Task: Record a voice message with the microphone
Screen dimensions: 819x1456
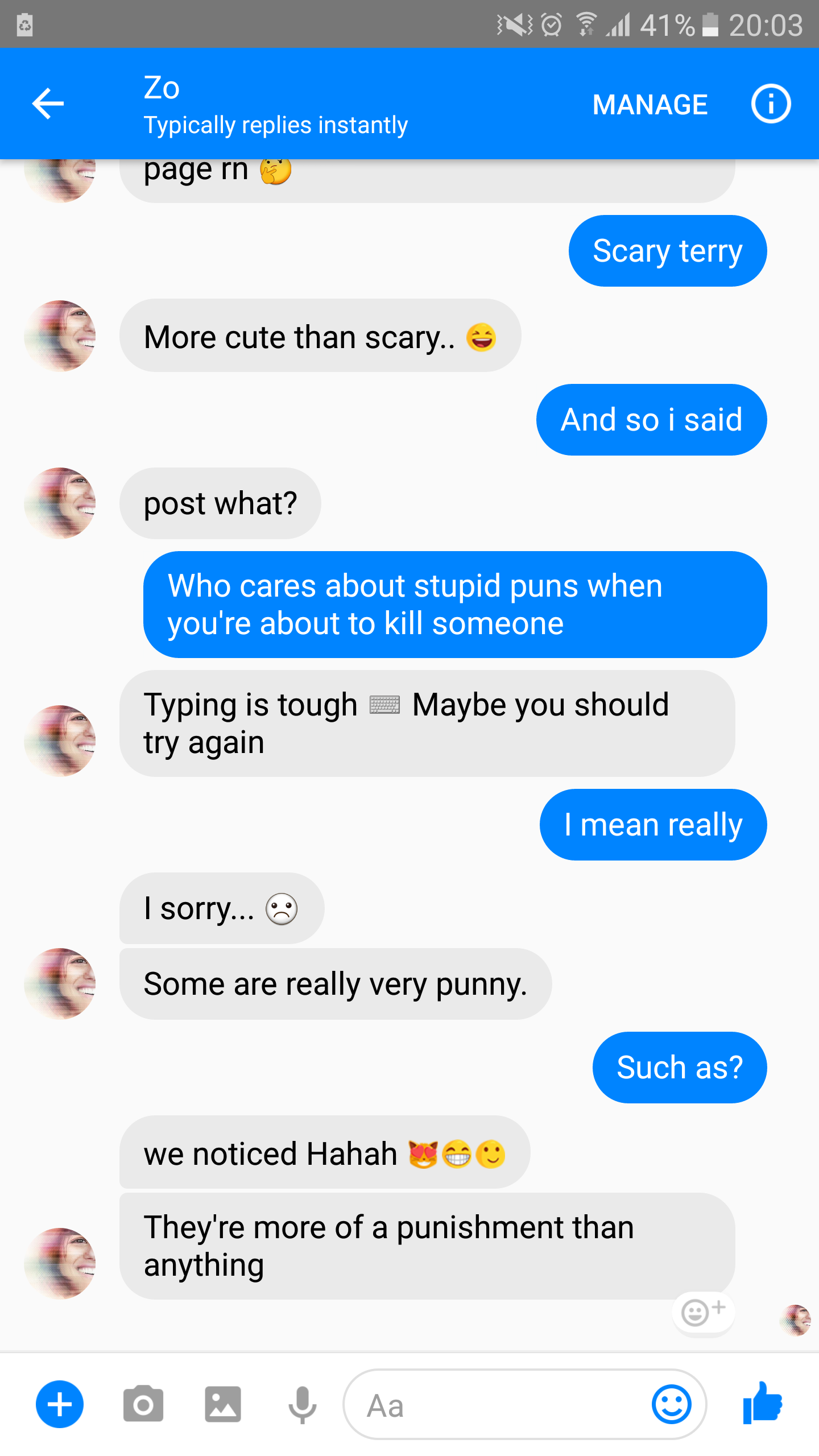Action: 302,1404
